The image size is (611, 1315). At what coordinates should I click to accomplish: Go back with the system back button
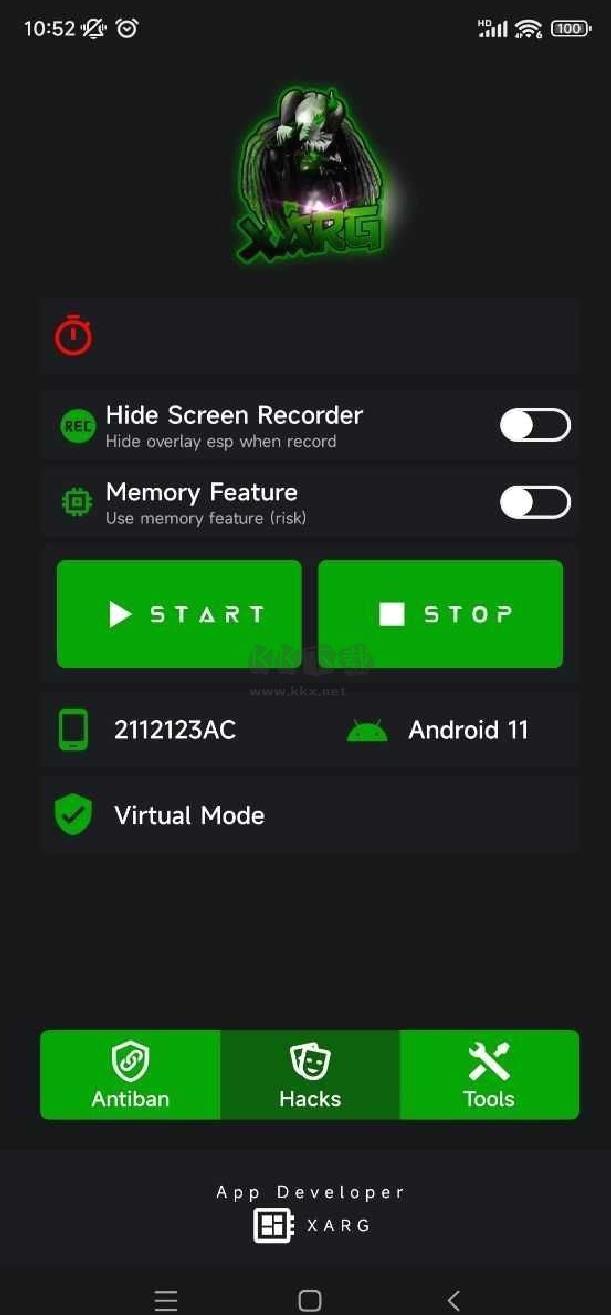click(454, 1300)
